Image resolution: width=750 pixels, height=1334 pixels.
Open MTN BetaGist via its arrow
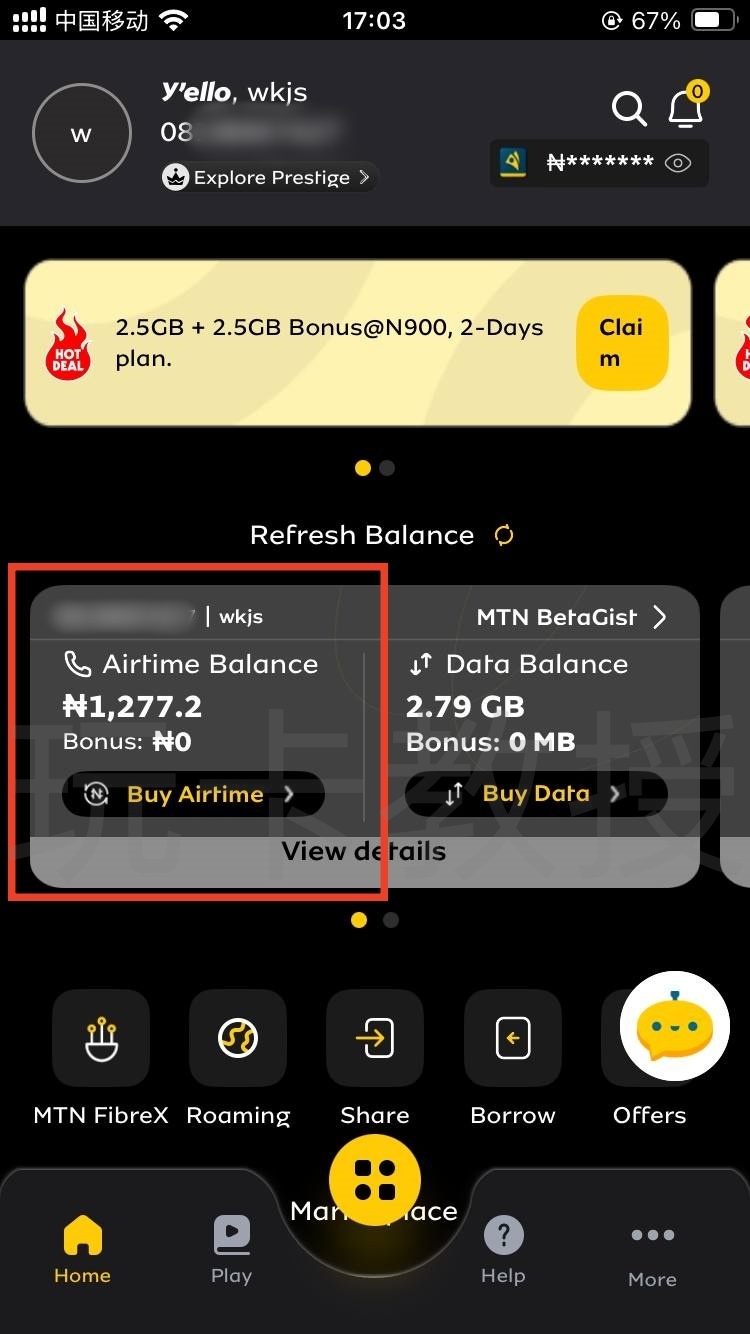(659, 617)
